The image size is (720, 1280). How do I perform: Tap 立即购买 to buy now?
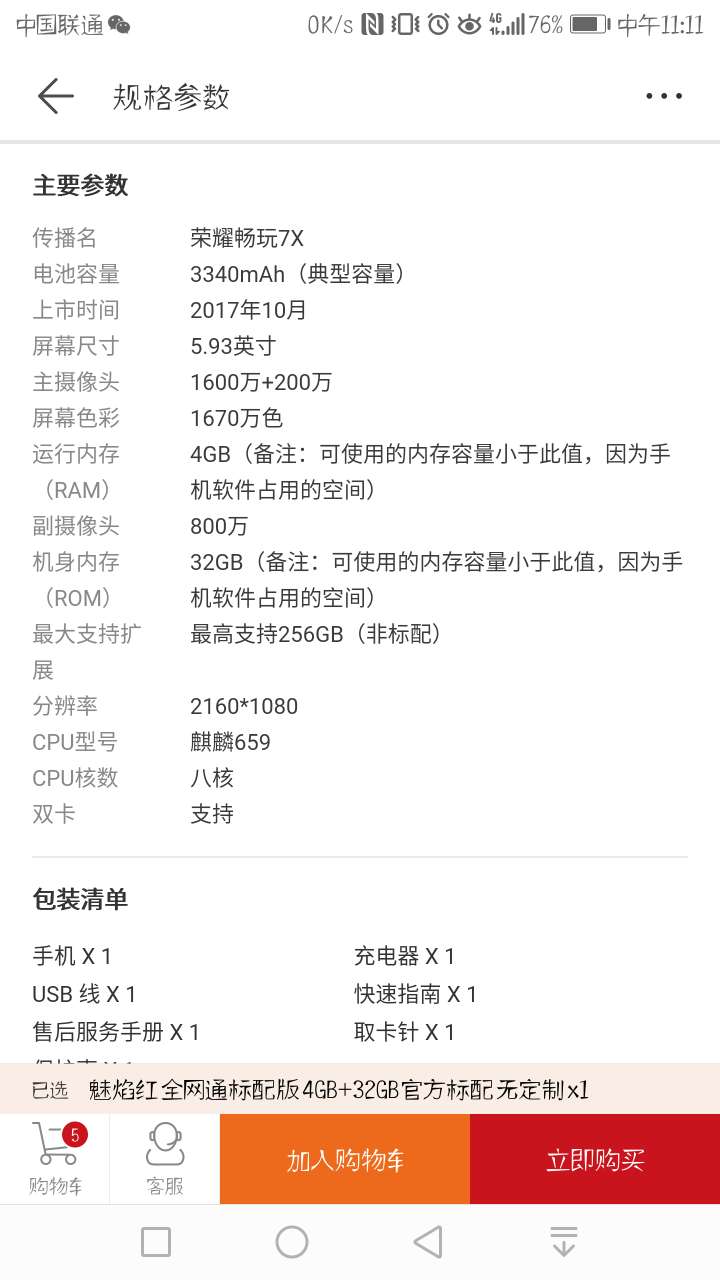(595, 1159)
